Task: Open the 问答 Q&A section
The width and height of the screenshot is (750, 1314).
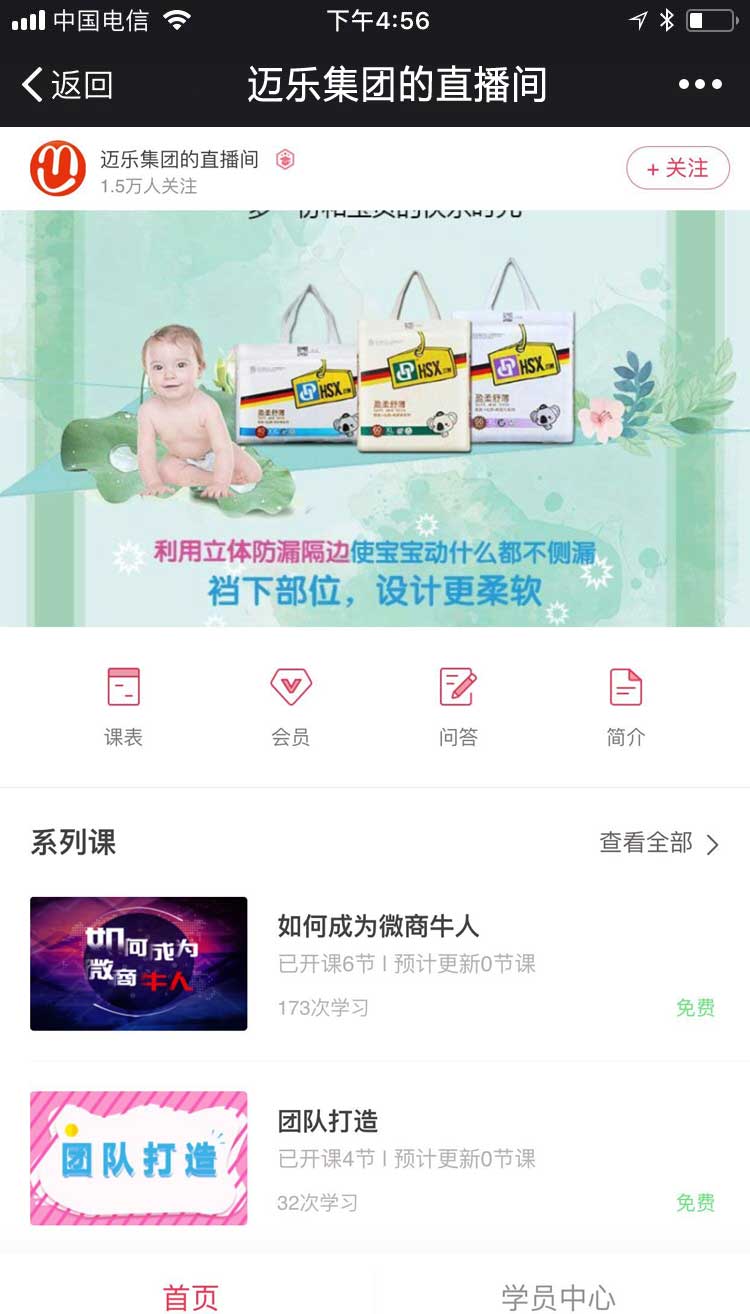Action: coord(458,707)
